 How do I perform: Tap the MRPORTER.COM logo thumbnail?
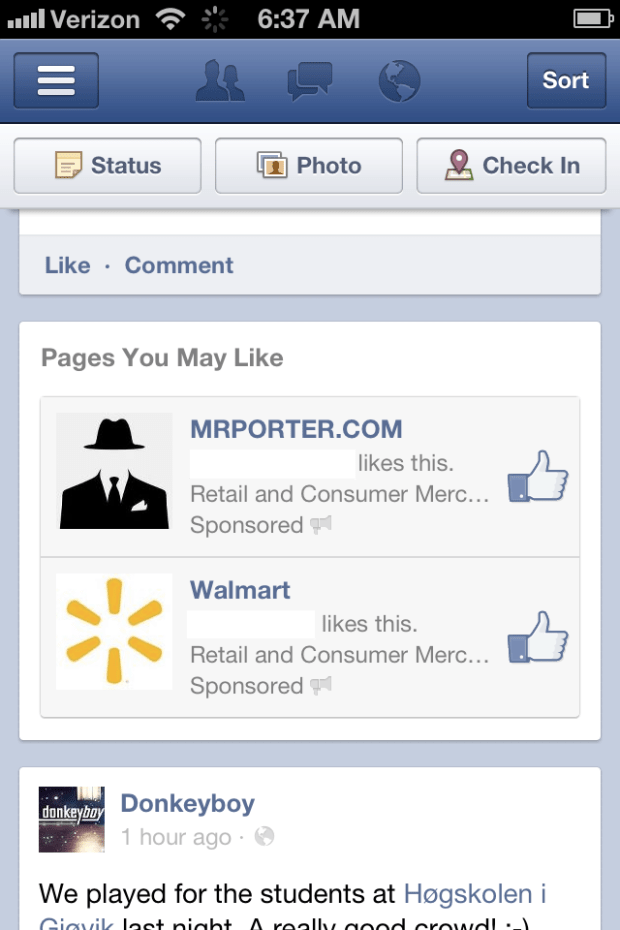point(114,471)
